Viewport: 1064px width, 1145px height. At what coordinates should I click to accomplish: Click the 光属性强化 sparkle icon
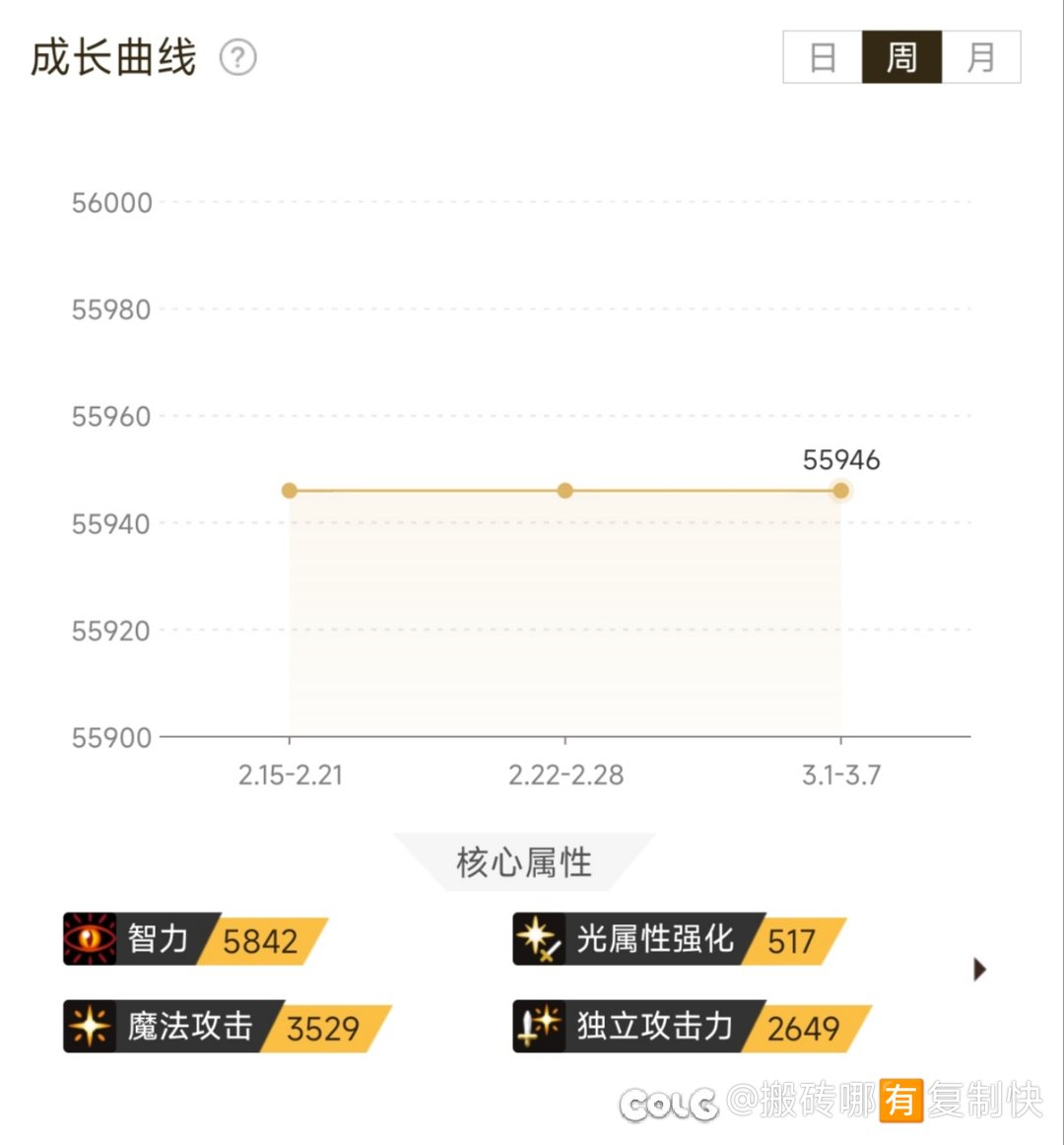pos(538,939)
